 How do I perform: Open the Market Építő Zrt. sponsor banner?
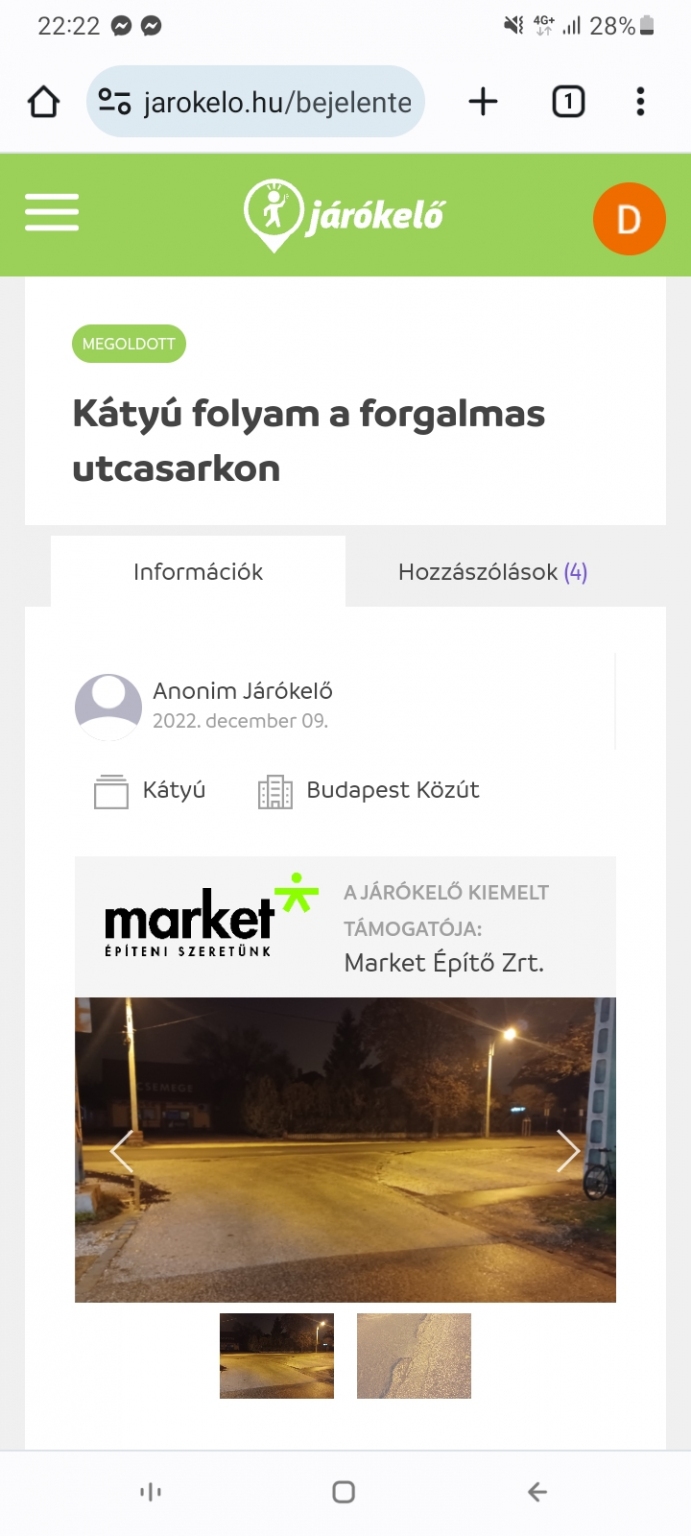pos(345,927)
